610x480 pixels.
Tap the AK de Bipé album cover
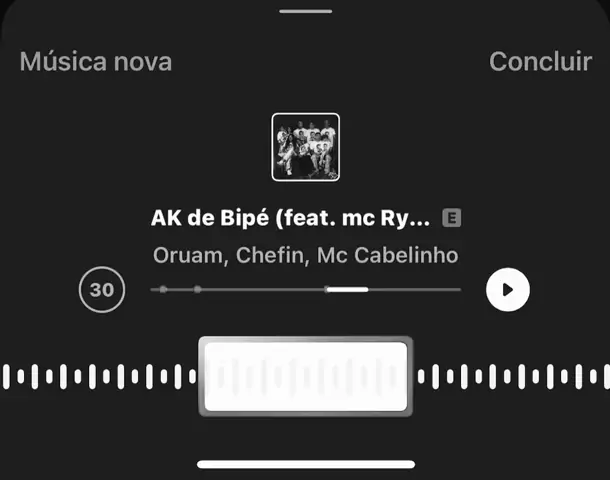click(306, 147)
